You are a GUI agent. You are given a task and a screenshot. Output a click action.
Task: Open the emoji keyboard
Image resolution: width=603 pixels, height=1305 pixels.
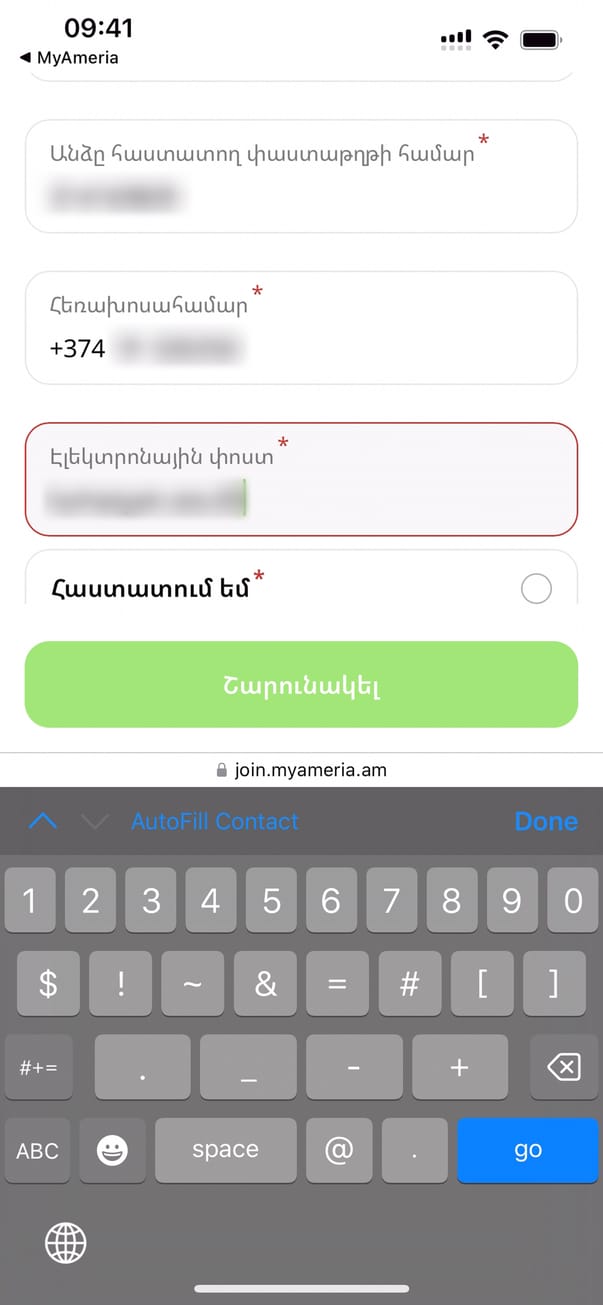tap(112, 1150)
